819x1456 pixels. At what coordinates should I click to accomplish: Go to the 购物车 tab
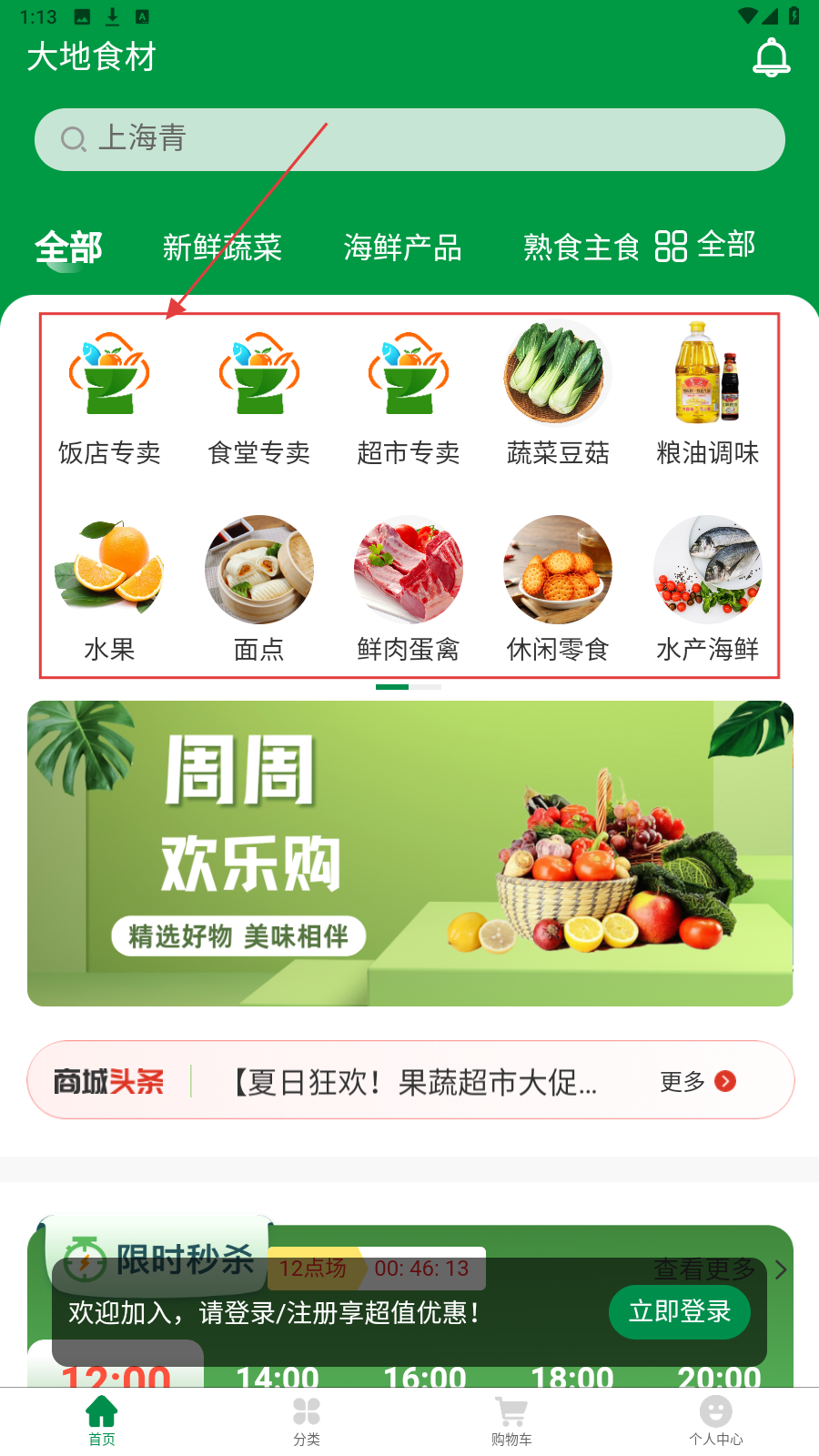[511, 1420]
